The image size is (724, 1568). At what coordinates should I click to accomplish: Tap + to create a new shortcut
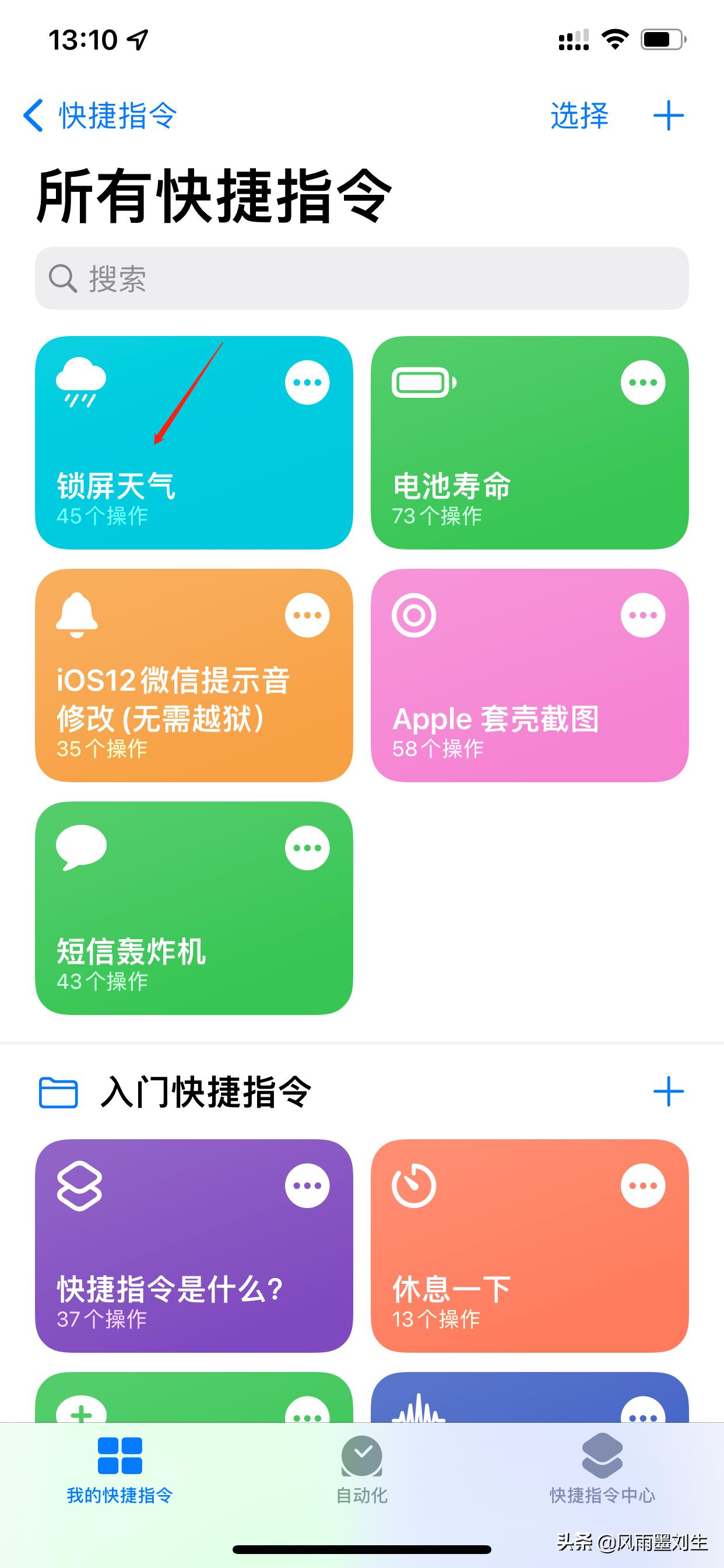pos(668,116)
